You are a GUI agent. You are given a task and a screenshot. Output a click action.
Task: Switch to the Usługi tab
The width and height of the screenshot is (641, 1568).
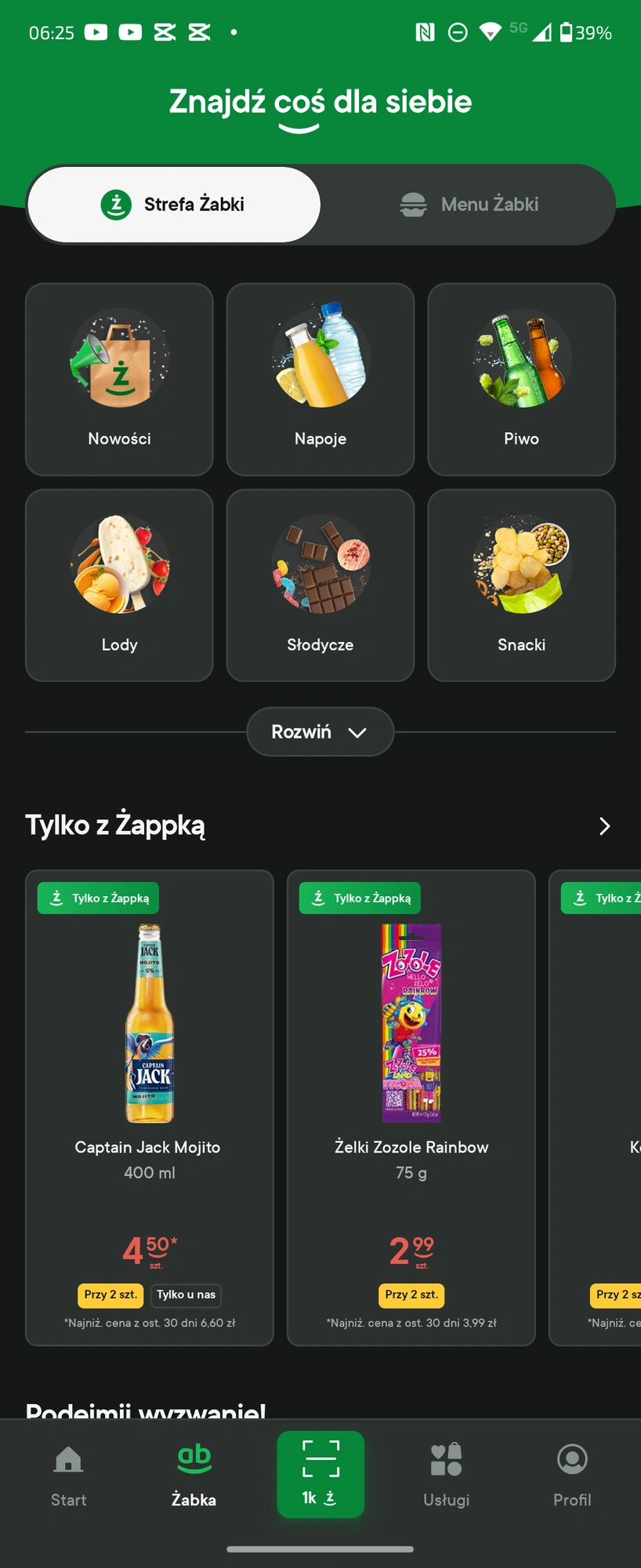point(446,1475)
